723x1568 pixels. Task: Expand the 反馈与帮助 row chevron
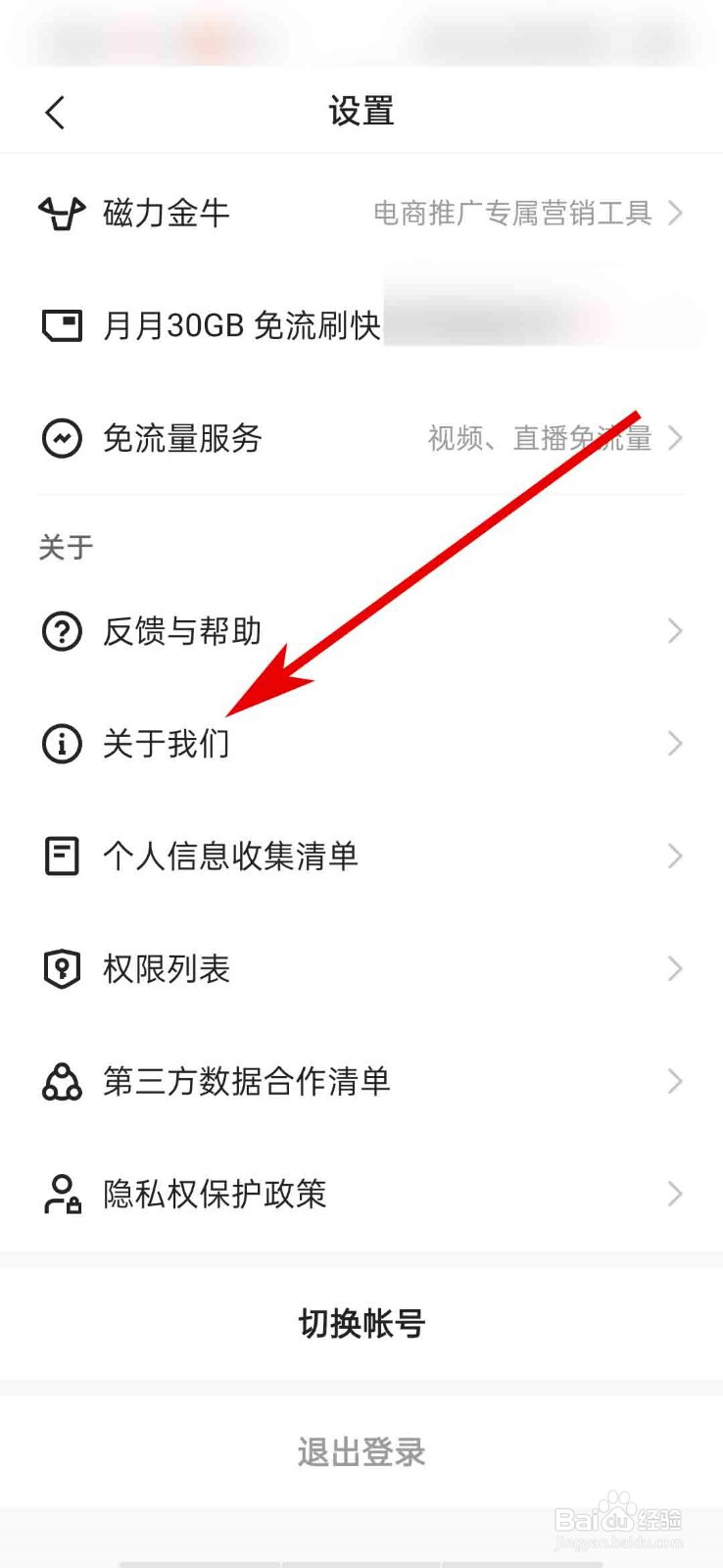676,631
